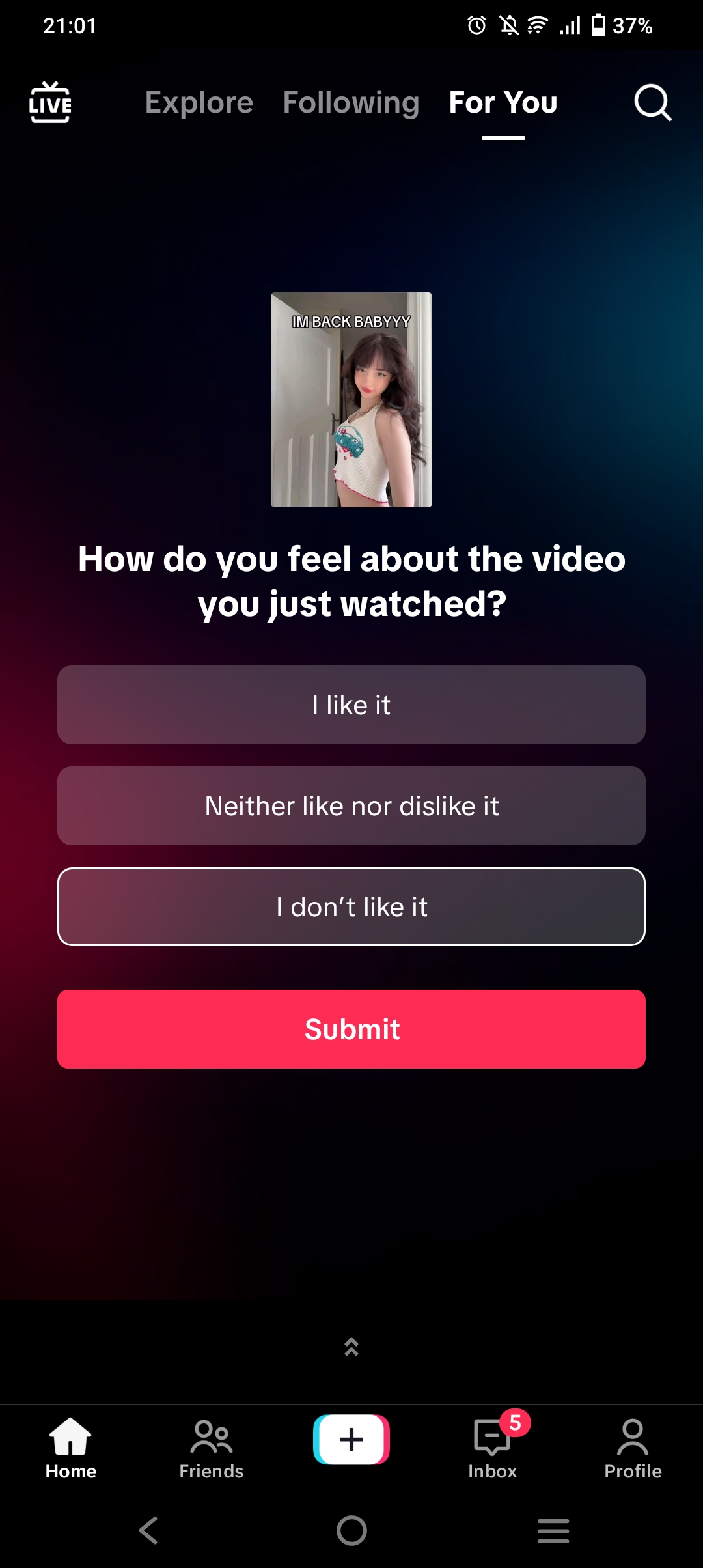Open the LIVE icon

pyautogui.click(x=50, y=102)
